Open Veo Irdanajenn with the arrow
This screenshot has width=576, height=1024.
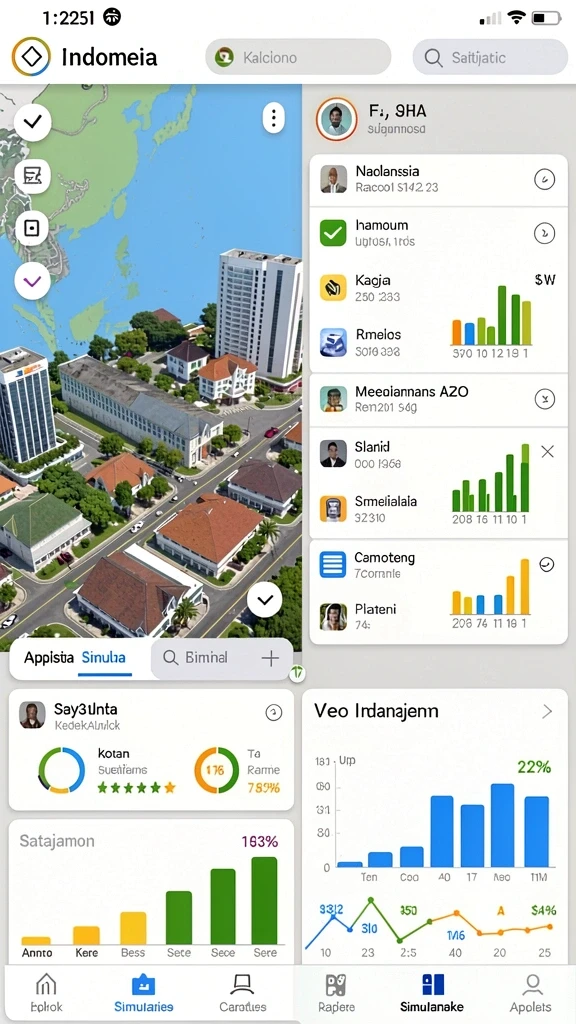(x=547, y=711)
